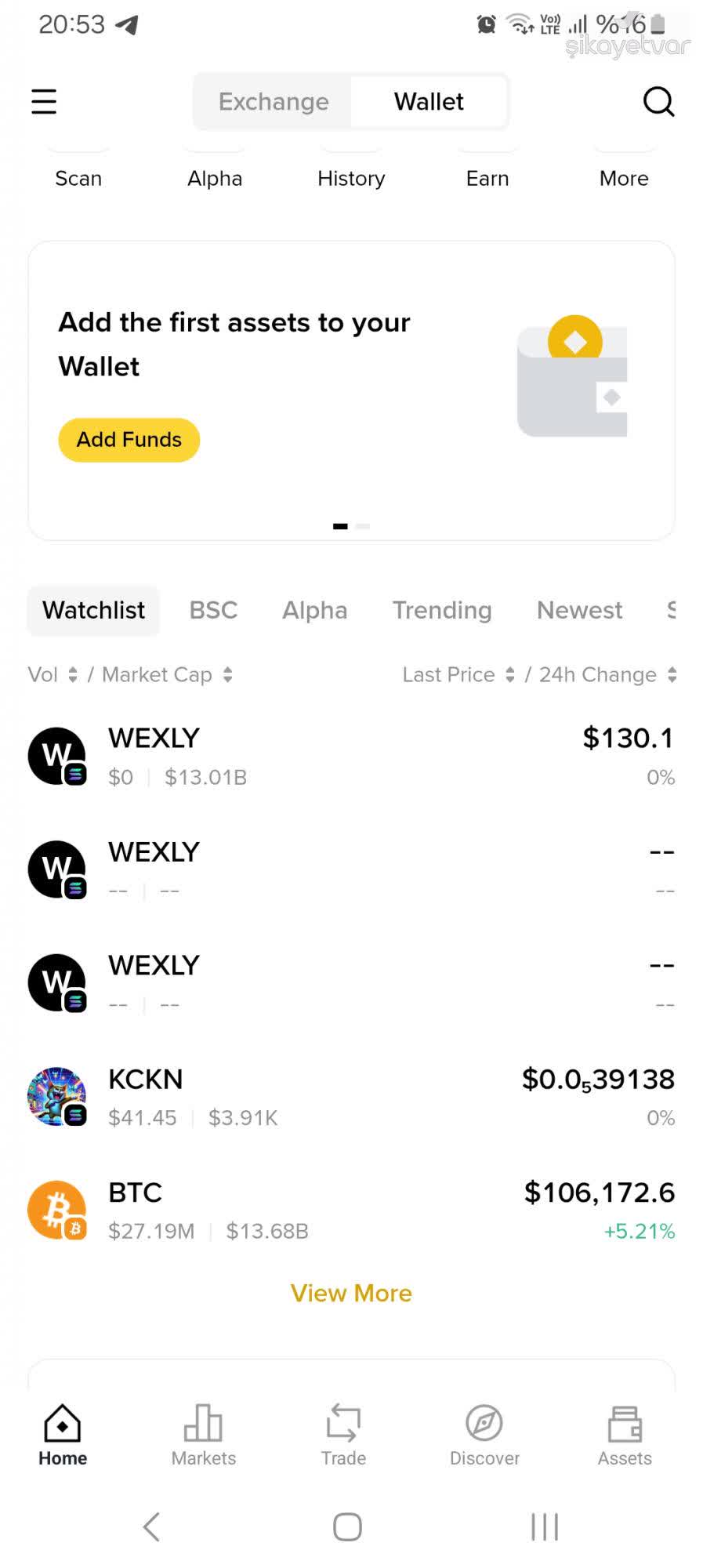703x1568 pixels.
Task: Sort coins by Last Price
Action: tap(458, 674)
